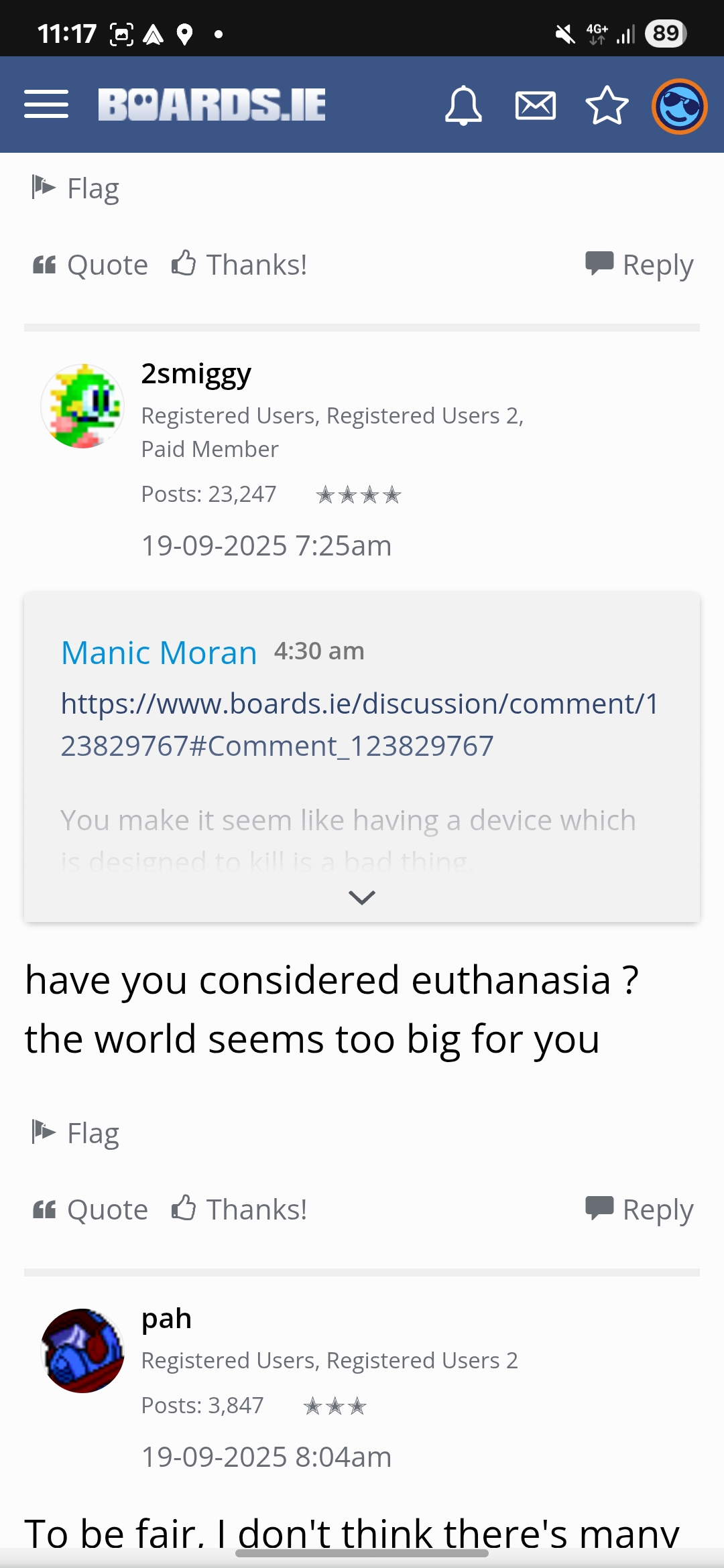724x1568 pixels.
Task: Open pah's user profile
Action: pos(166,1318)
